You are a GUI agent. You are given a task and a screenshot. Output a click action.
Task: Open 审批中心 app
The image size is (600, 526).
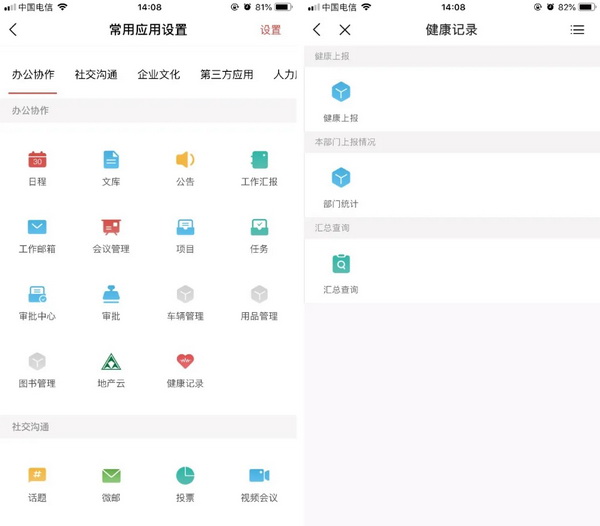click(x=37, y=301)
